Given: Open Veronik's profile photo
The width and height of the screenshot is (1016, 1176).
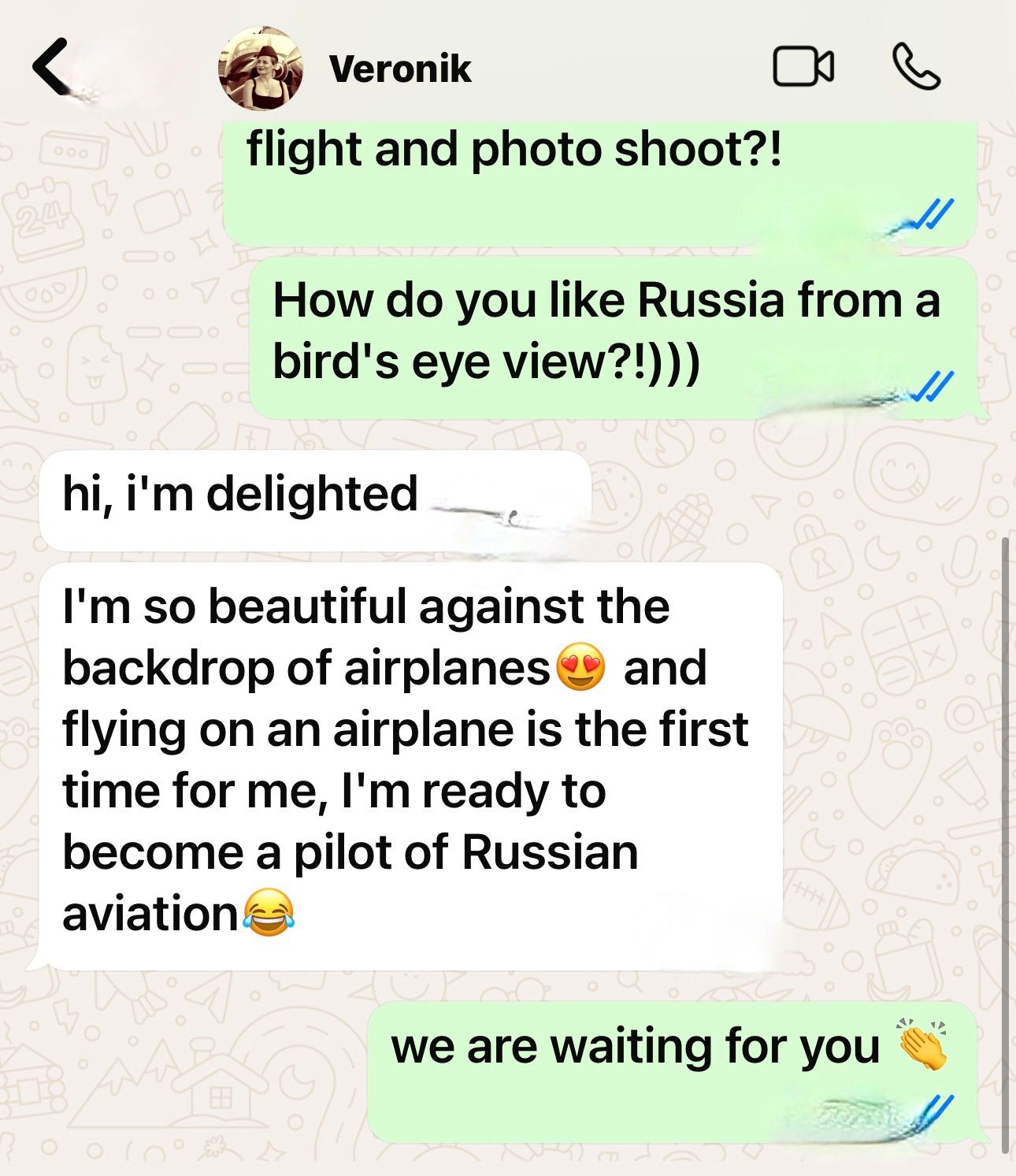Looking at the screenshot, I should 261,69.
